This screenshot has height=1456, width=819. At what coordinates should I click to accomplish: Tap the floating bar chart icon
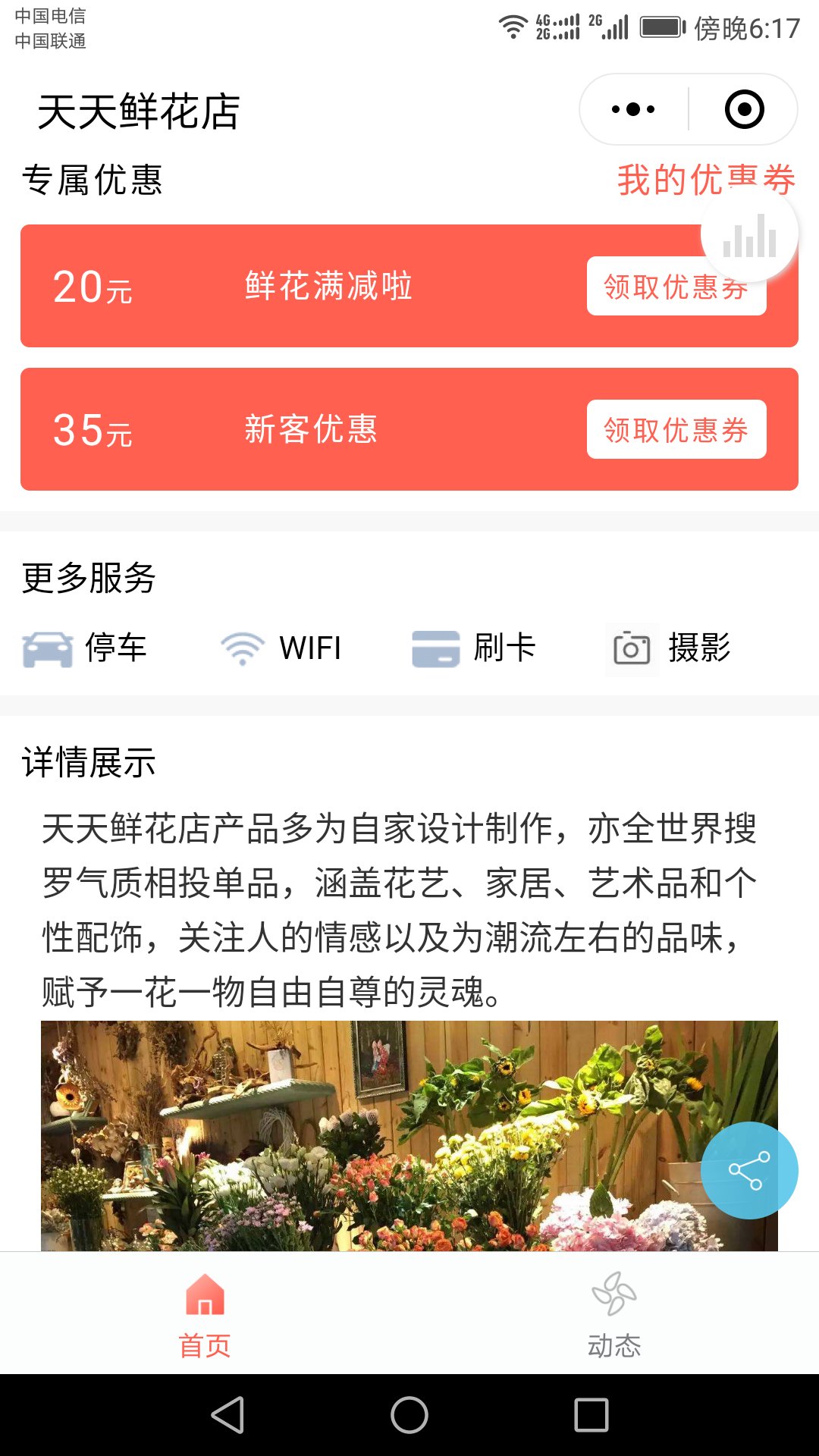[749, 234]
